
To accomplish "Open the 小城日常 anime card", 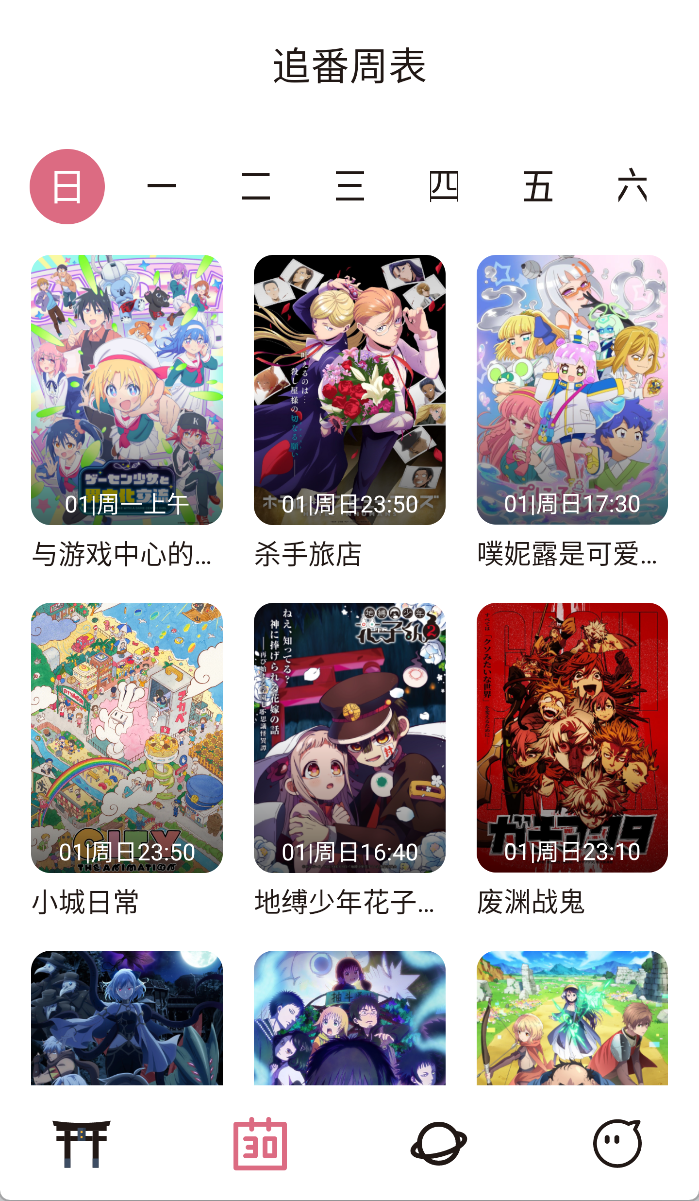I will [127, 738].
